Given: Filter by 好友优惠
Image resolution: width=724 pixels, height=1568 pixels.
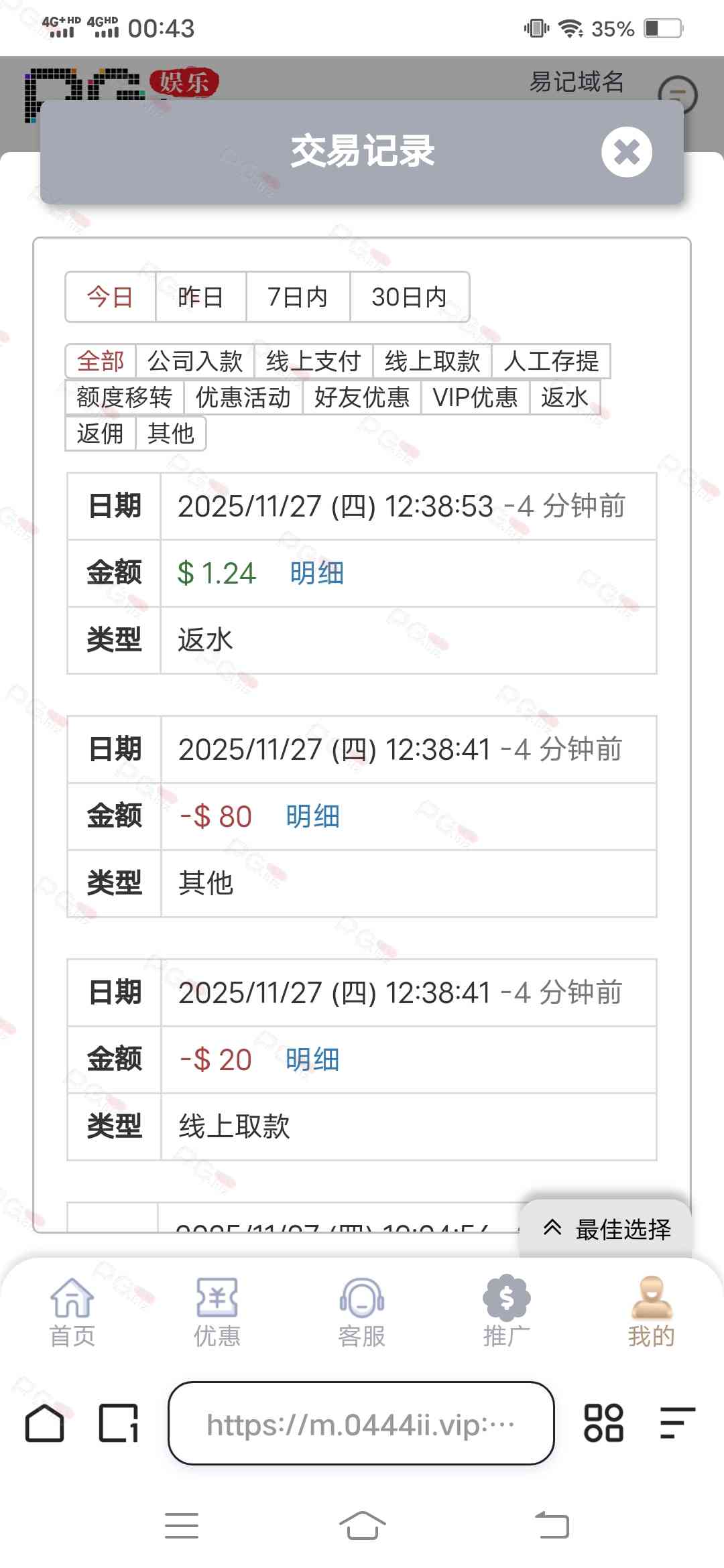Looking at the screenshot, I should pos(362,397).
